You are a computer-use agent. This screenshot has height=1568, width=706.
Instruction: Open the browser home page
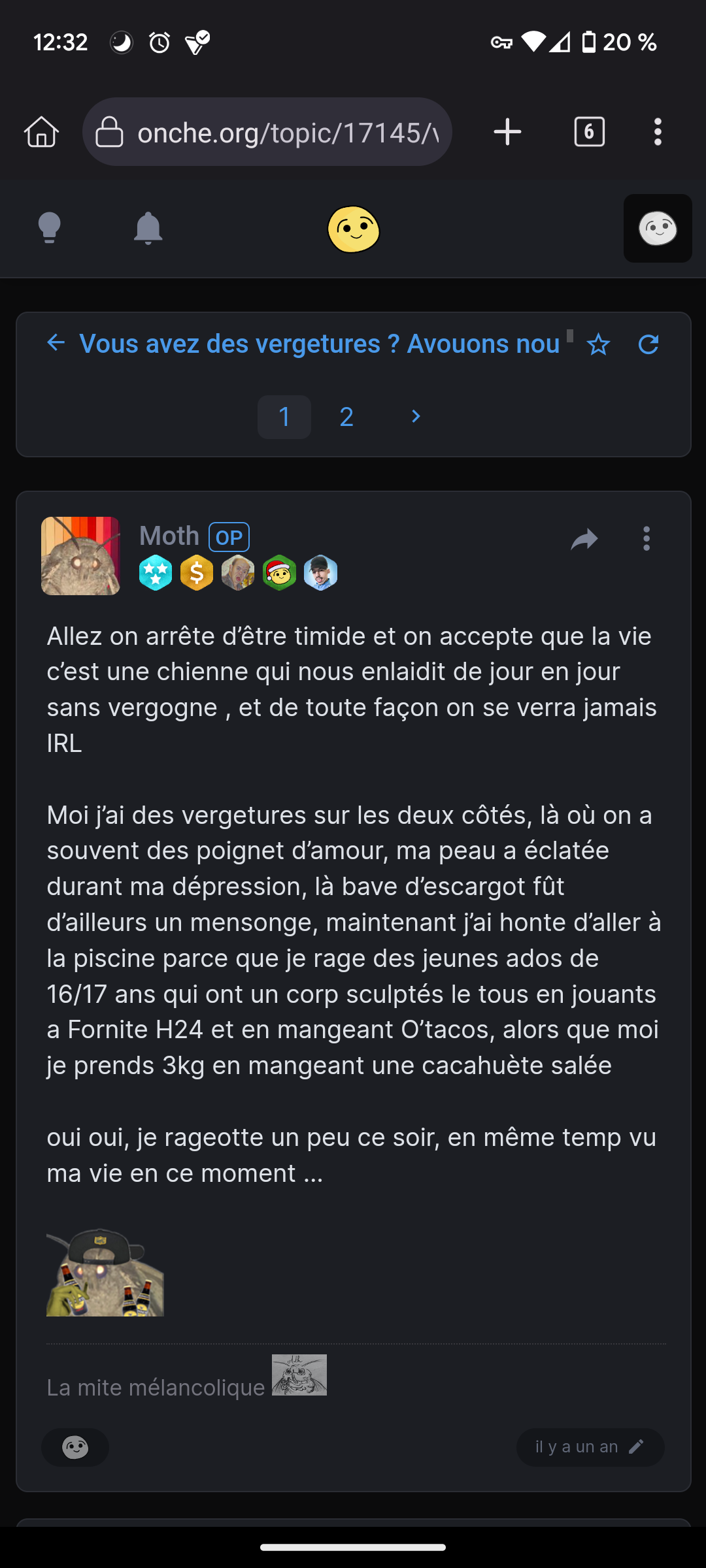[41, 132]
